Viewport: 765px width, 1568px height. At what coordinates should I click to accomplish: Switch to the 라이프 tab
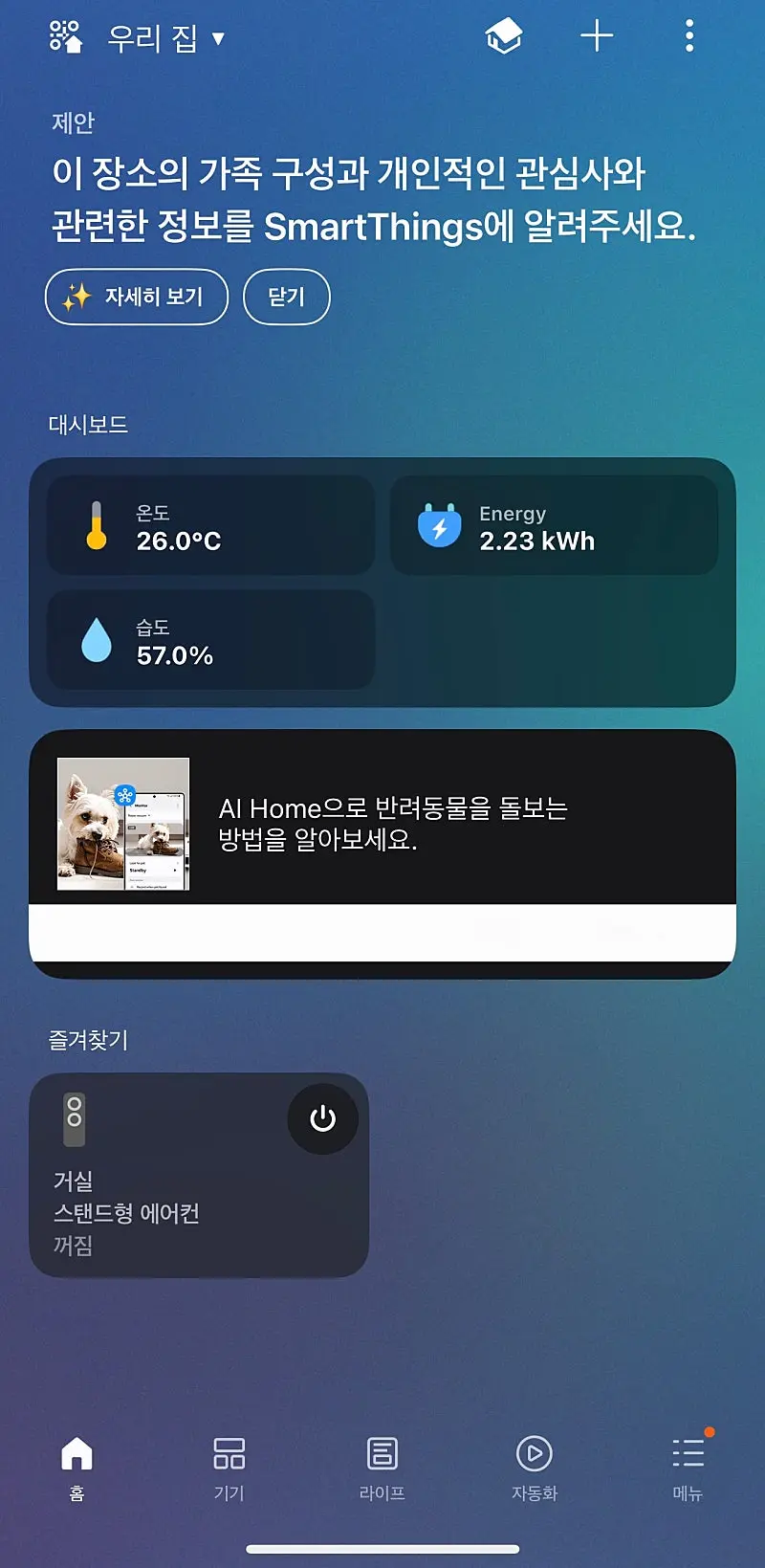(x=382, y=1468)
